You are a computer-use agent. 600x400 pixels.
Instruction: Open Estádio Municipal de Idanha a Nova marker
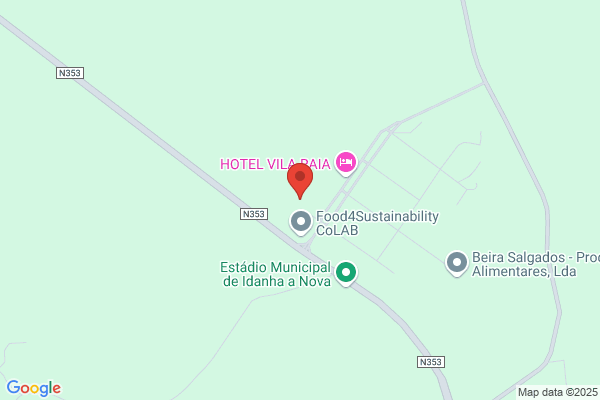(346, 273)
